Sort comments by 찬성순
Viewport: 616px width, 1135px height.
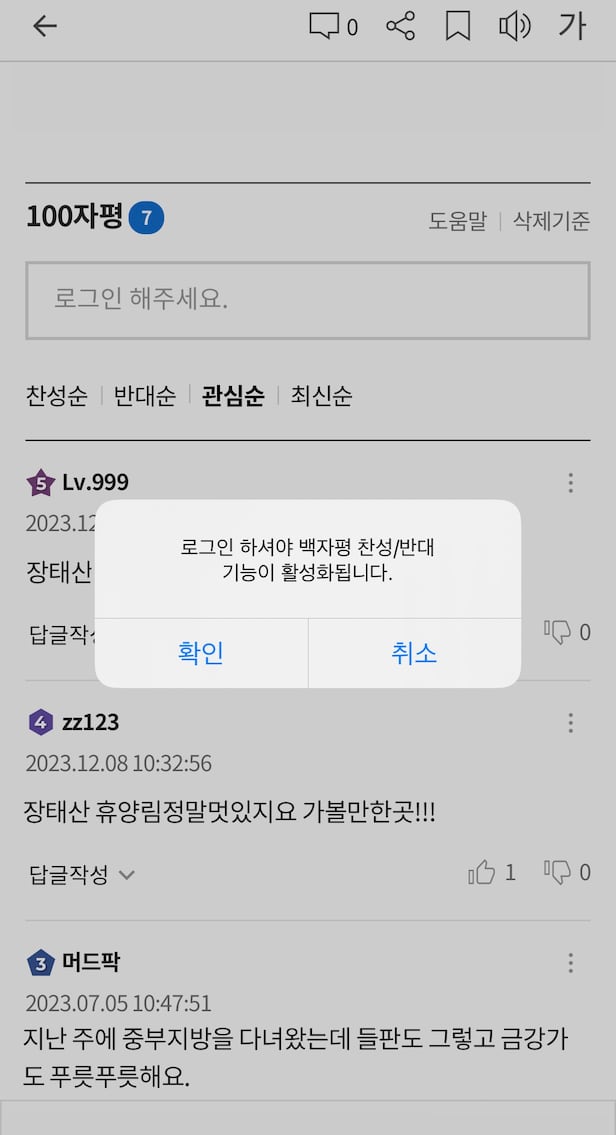tap(57, 396)
